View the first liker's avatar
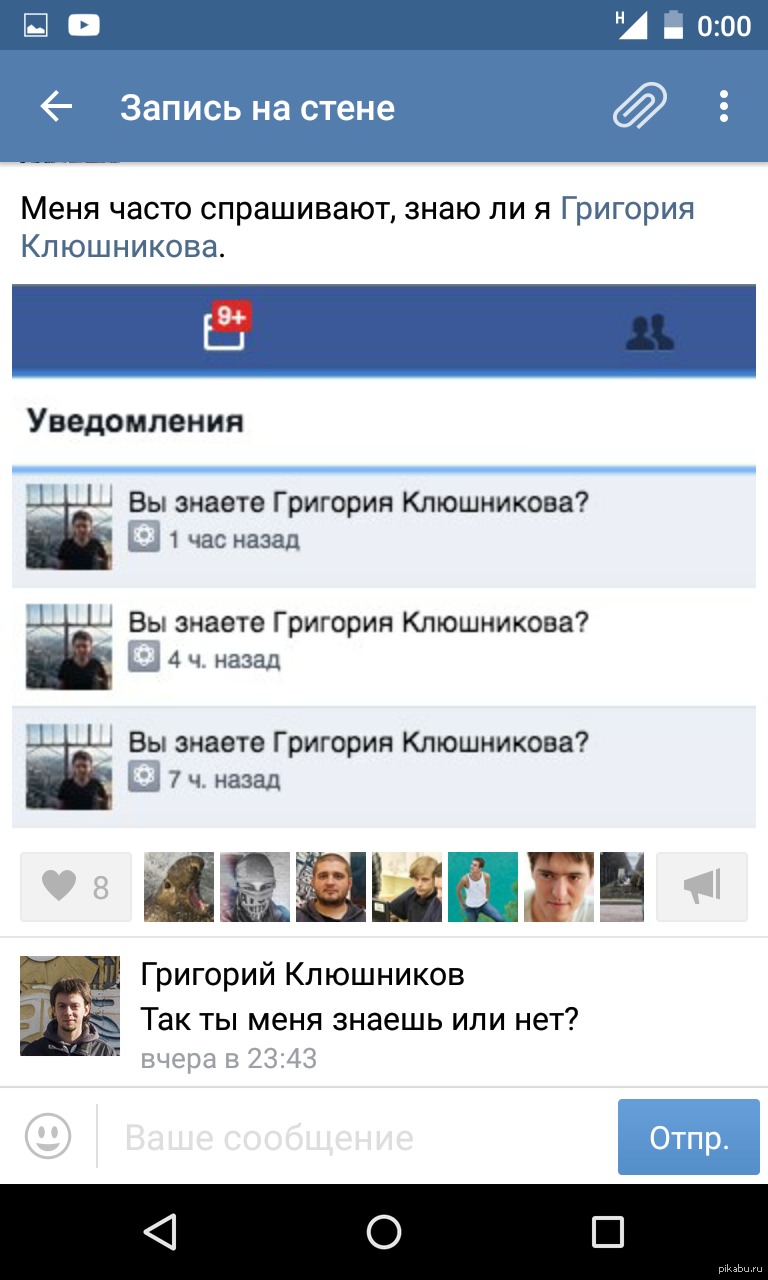The height and width of the screenshot is (1280, 768). tap(179, 887)
